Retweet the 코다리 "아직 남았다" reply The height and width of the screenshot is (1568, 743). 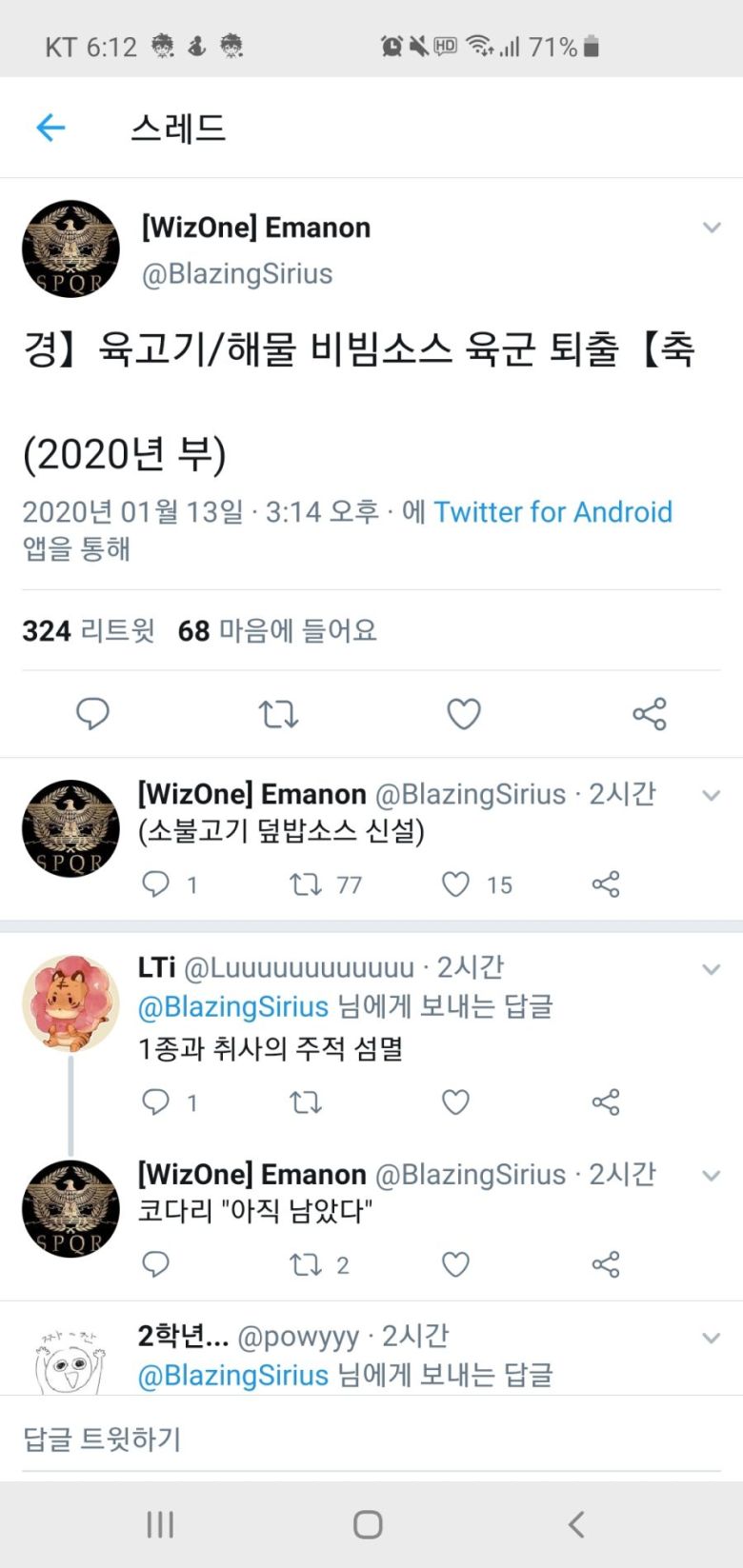(x=306, y=1264)
